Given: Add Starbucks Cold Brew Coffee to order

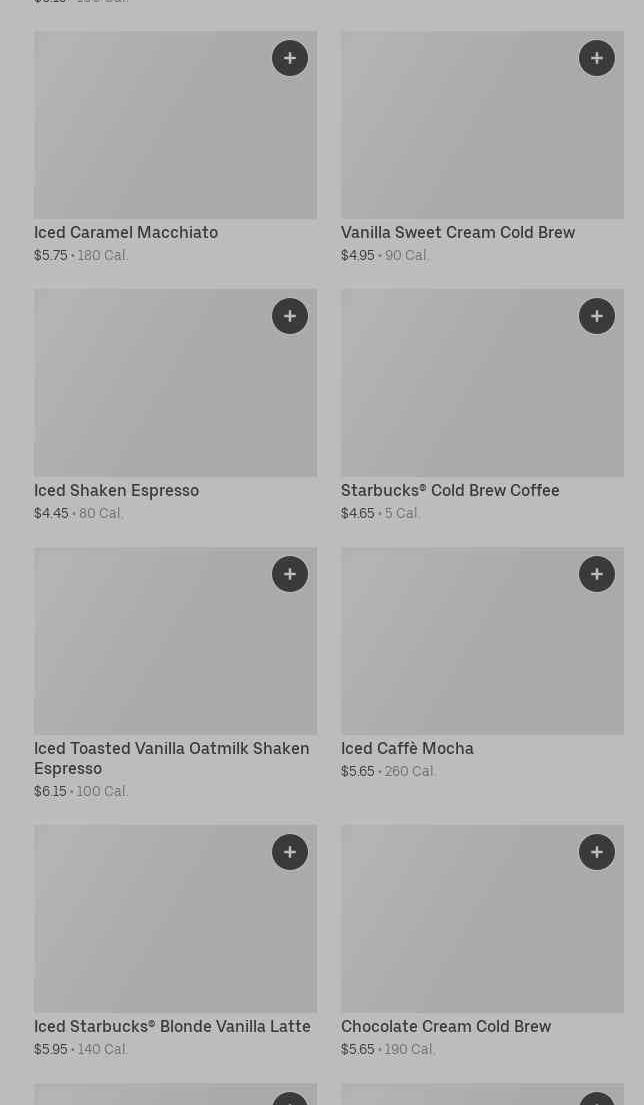Looking at the screenshot, I should (597, 316).
